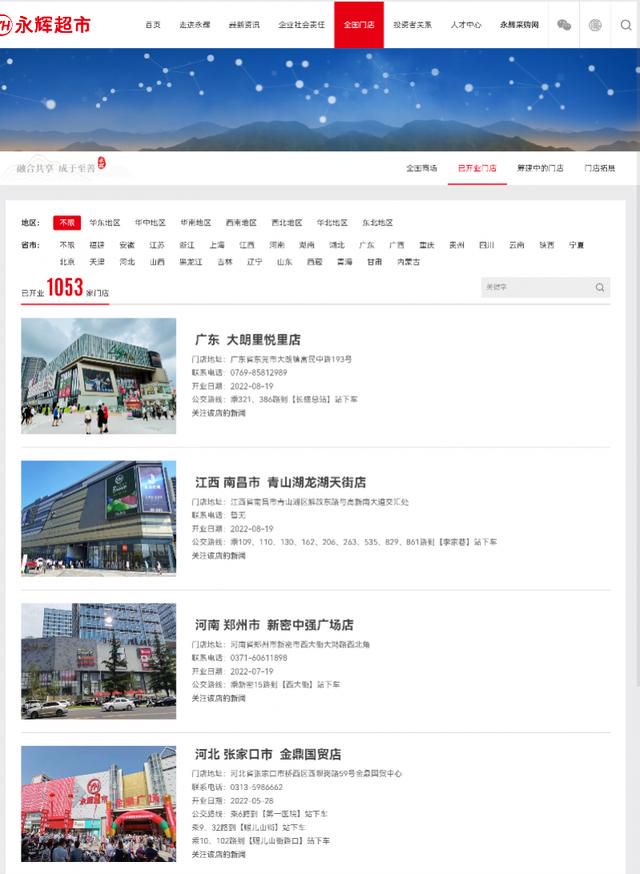Filter region by 西南地区

pyautogui.click(x=240, y=223)
